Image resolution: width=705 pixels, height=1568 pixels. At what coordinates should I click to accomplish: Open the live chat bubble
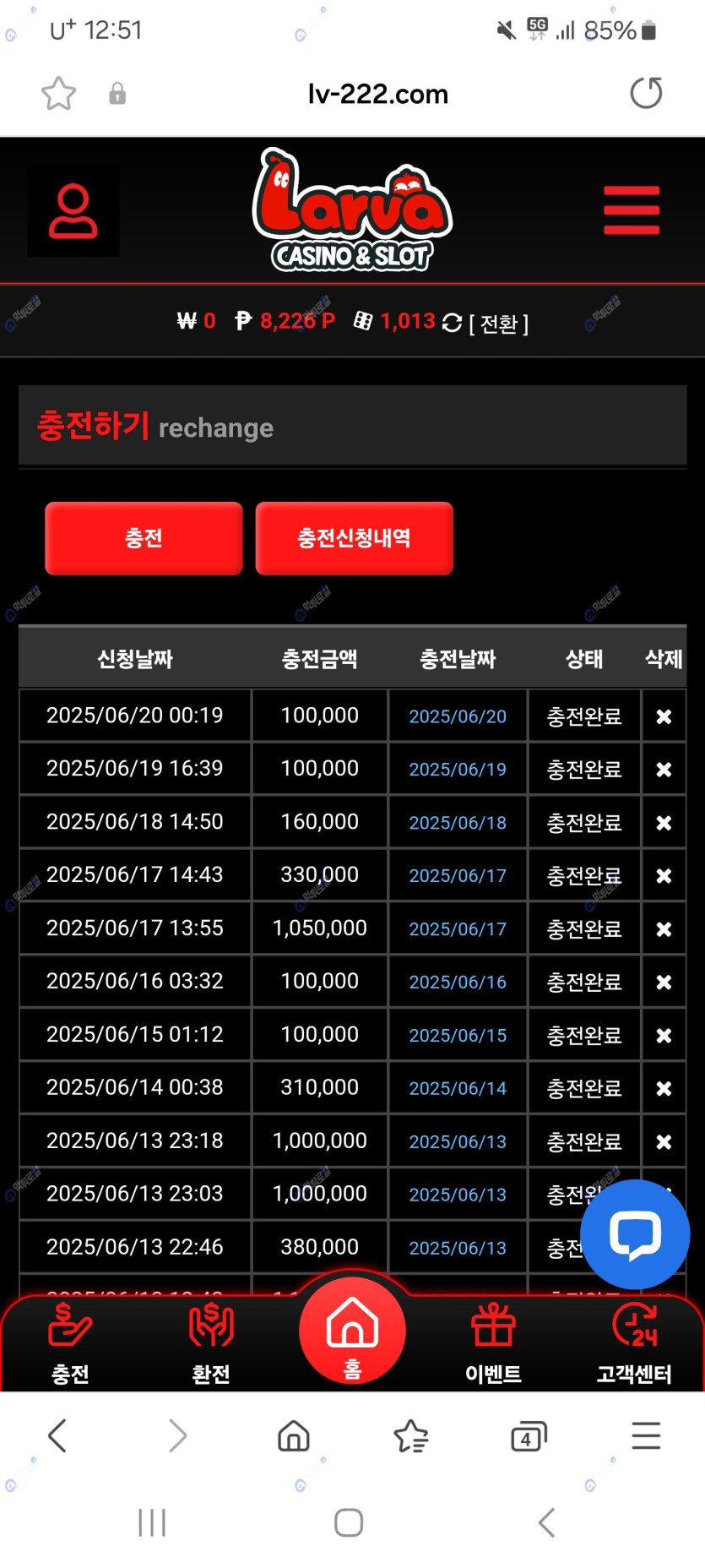point(635,1234)
